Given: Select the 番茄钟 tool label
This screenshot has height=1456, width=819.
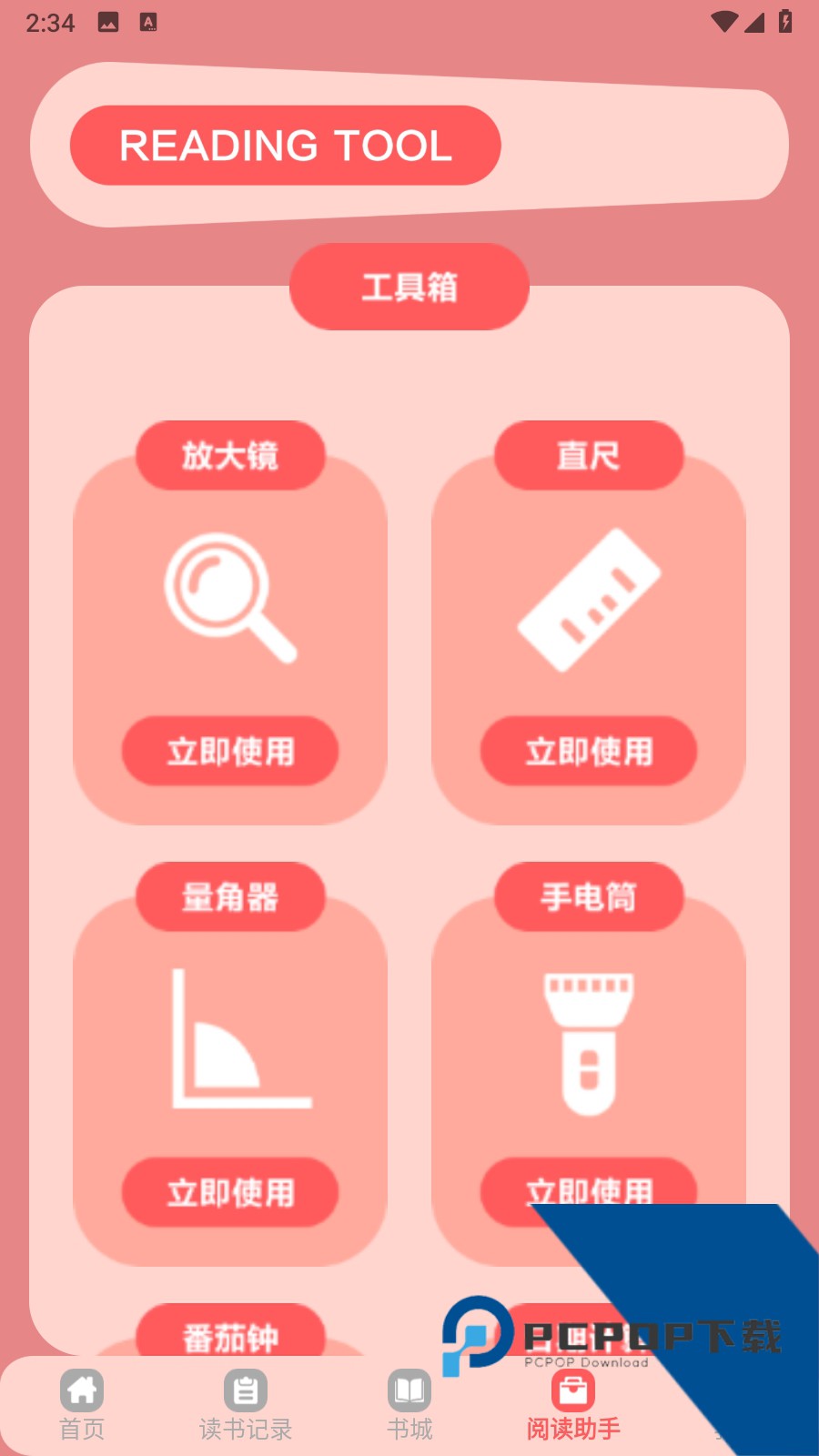Looking at the screenshot, I should click(230, 1338).
